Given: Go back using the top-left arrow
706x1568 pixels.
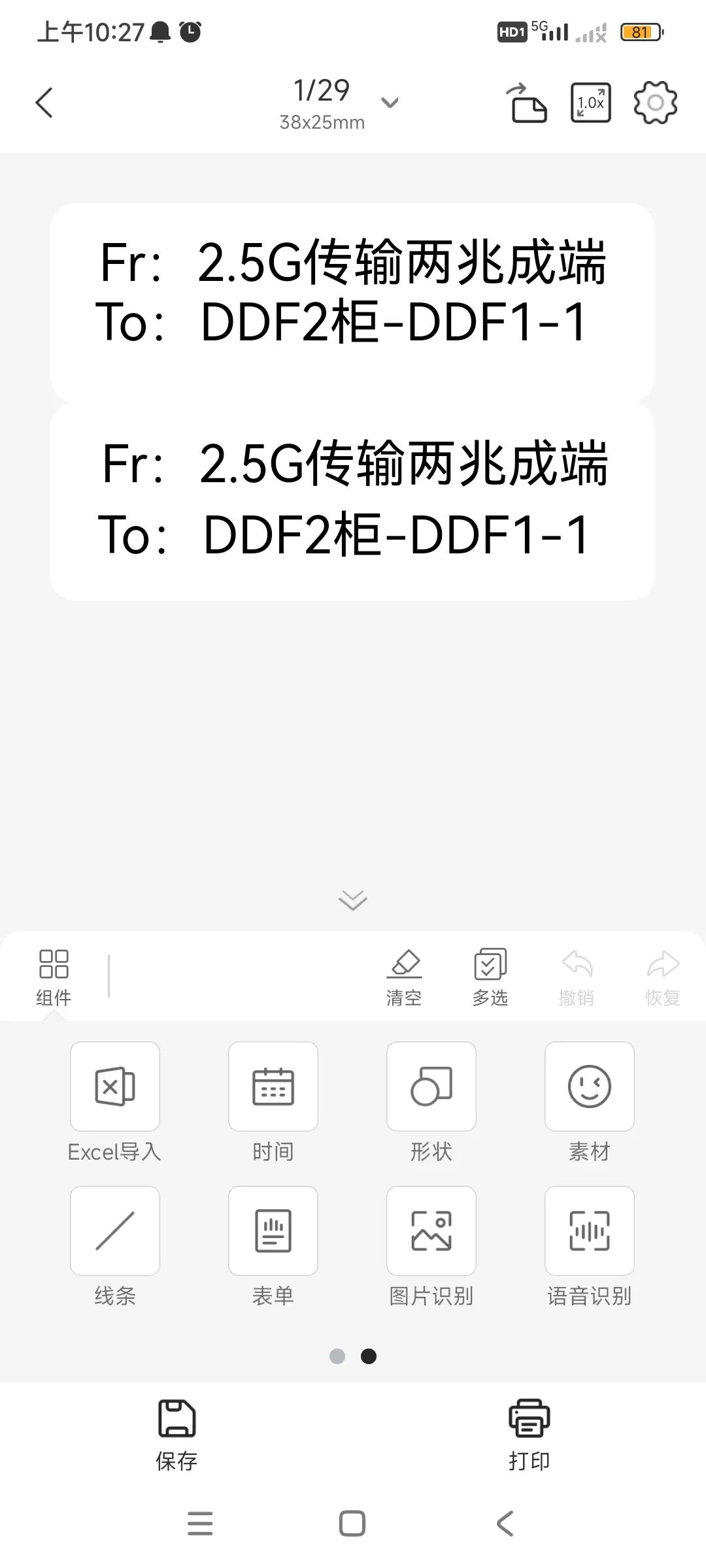Looking at the screenshot, I should point(44,103).
